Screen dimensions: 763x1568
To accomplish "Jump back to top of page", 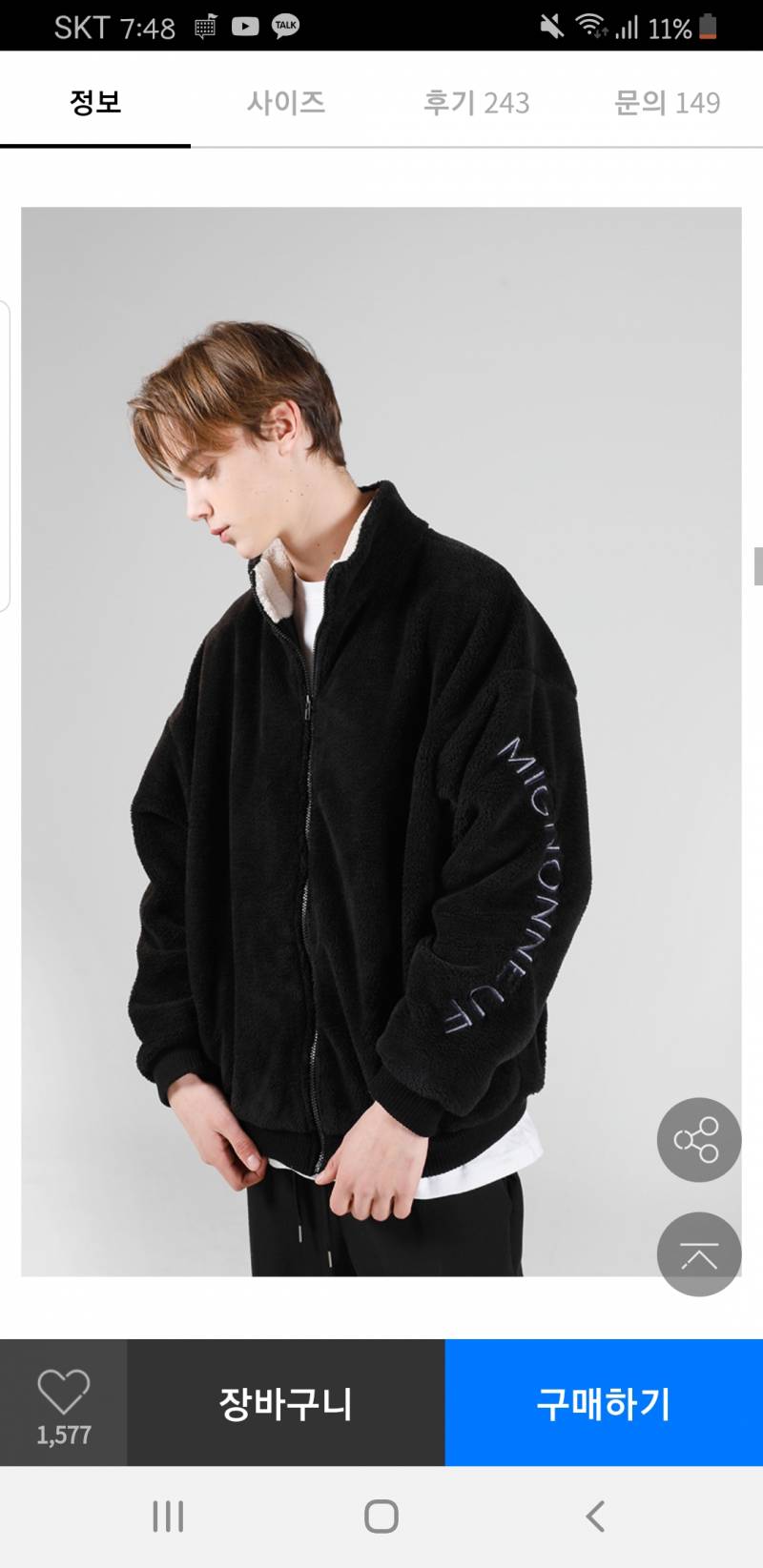I will (x=698, y=1254).
